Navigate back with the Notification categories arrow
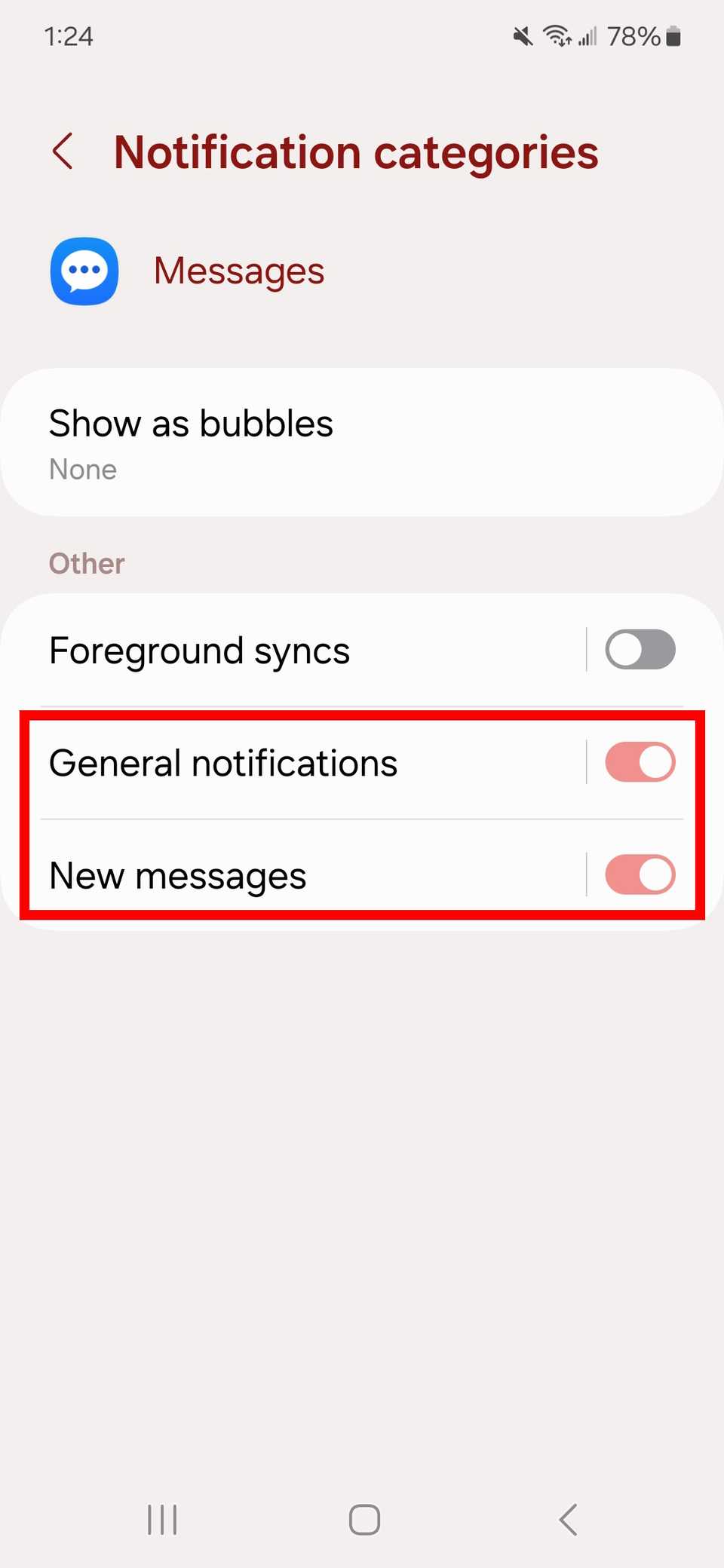The width and height of the screenshot is (724, 1568). (x=63, y=152)
